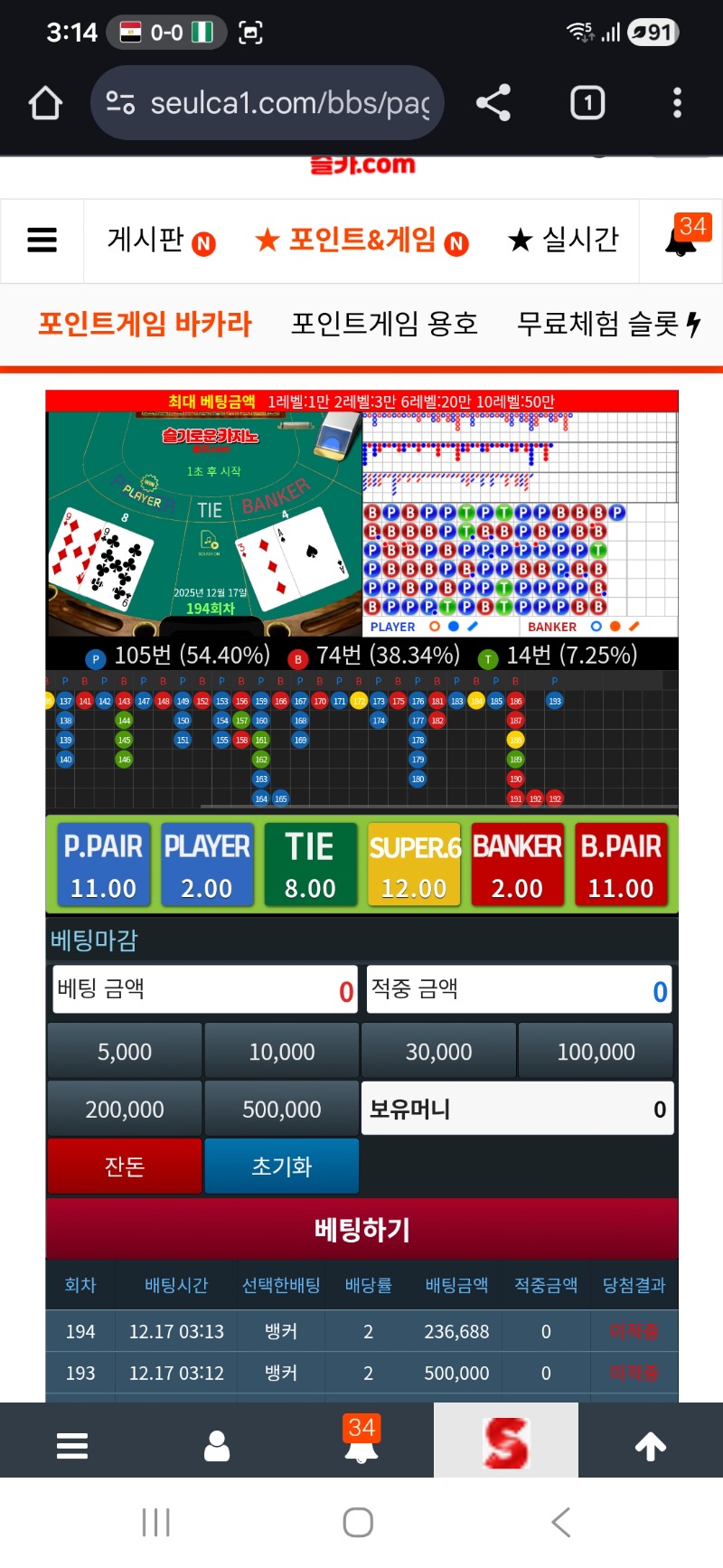This screenshot has width=723, height=1568.
Task: Bet on PLAYER 2.00
Action: click(x=207, y=864)
